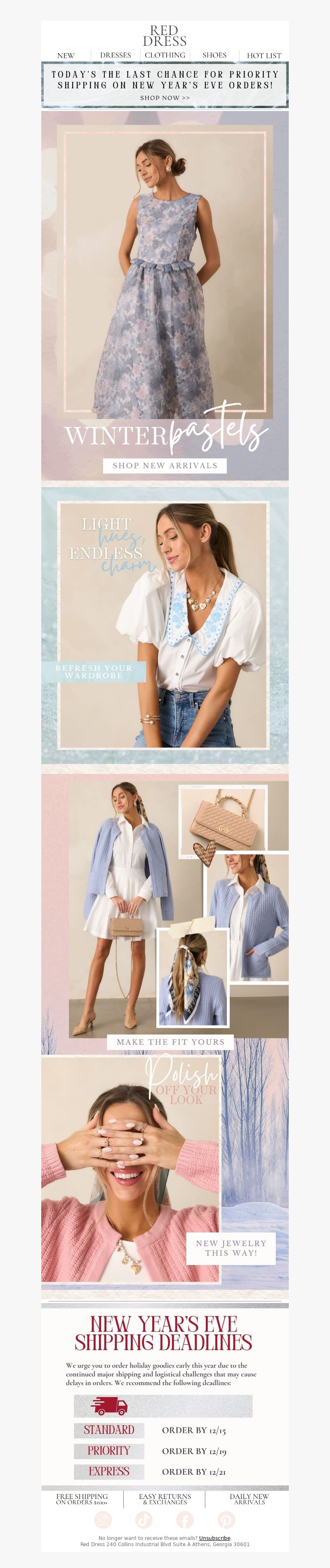Go to the DRESSES section

[115, 55]
